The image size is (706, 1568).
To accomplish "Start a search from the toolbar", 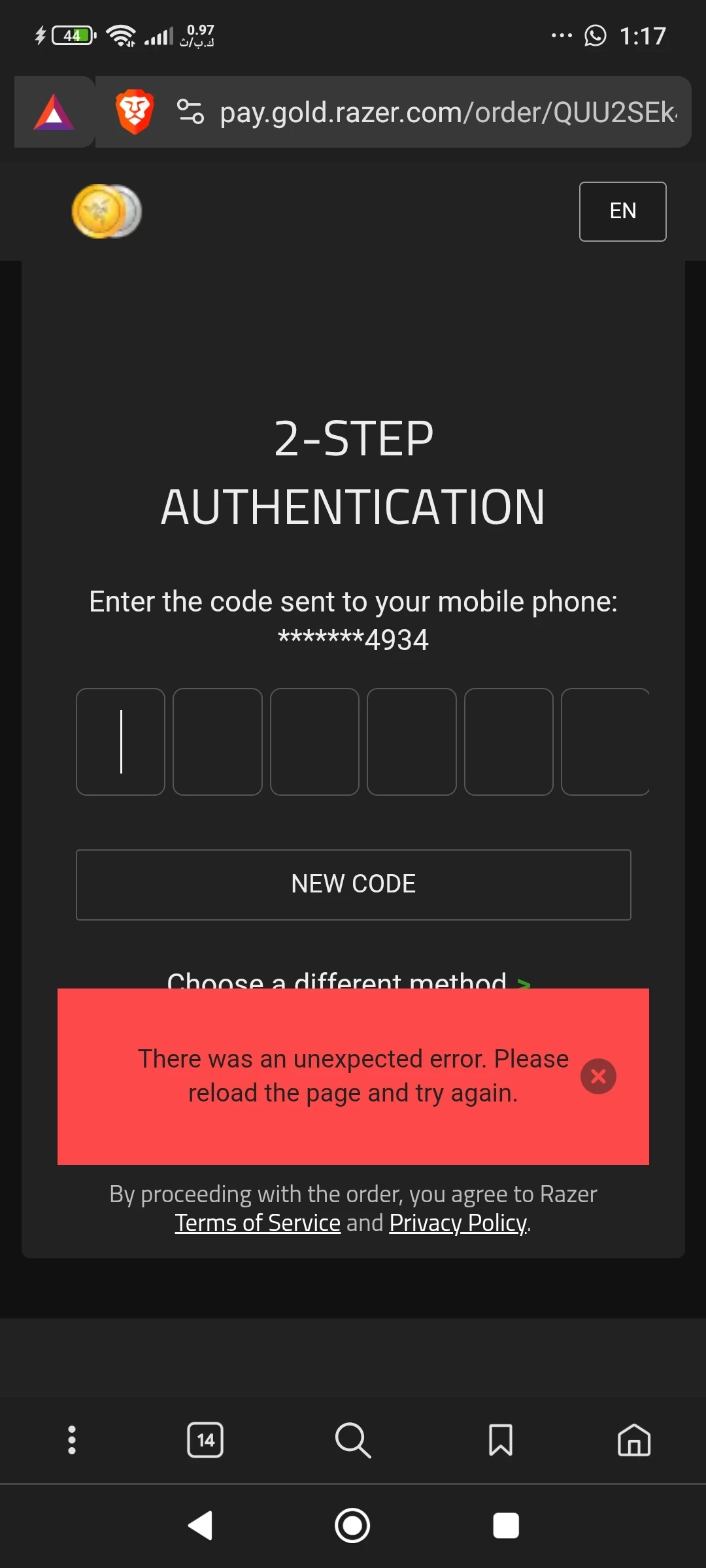I will pyautogui.click(x=353, y=1440).
